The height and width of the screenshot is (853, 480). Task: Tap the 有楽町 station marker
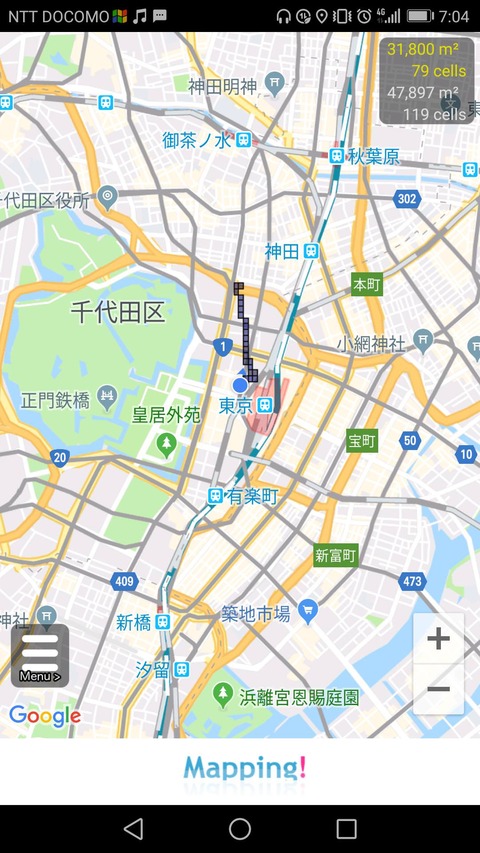point(216,496)
